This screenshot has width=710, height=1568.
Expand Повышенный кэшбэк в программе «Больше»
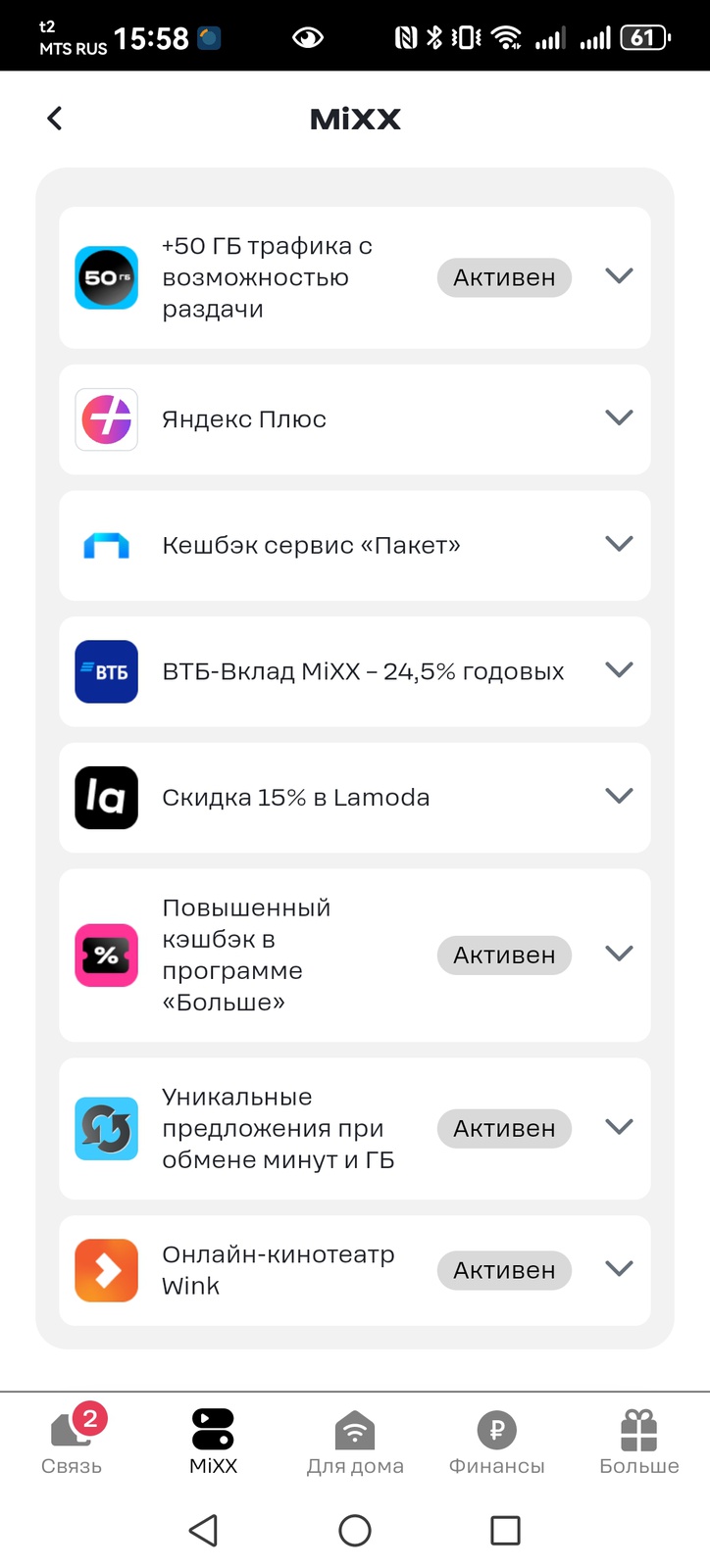(619, 954)
